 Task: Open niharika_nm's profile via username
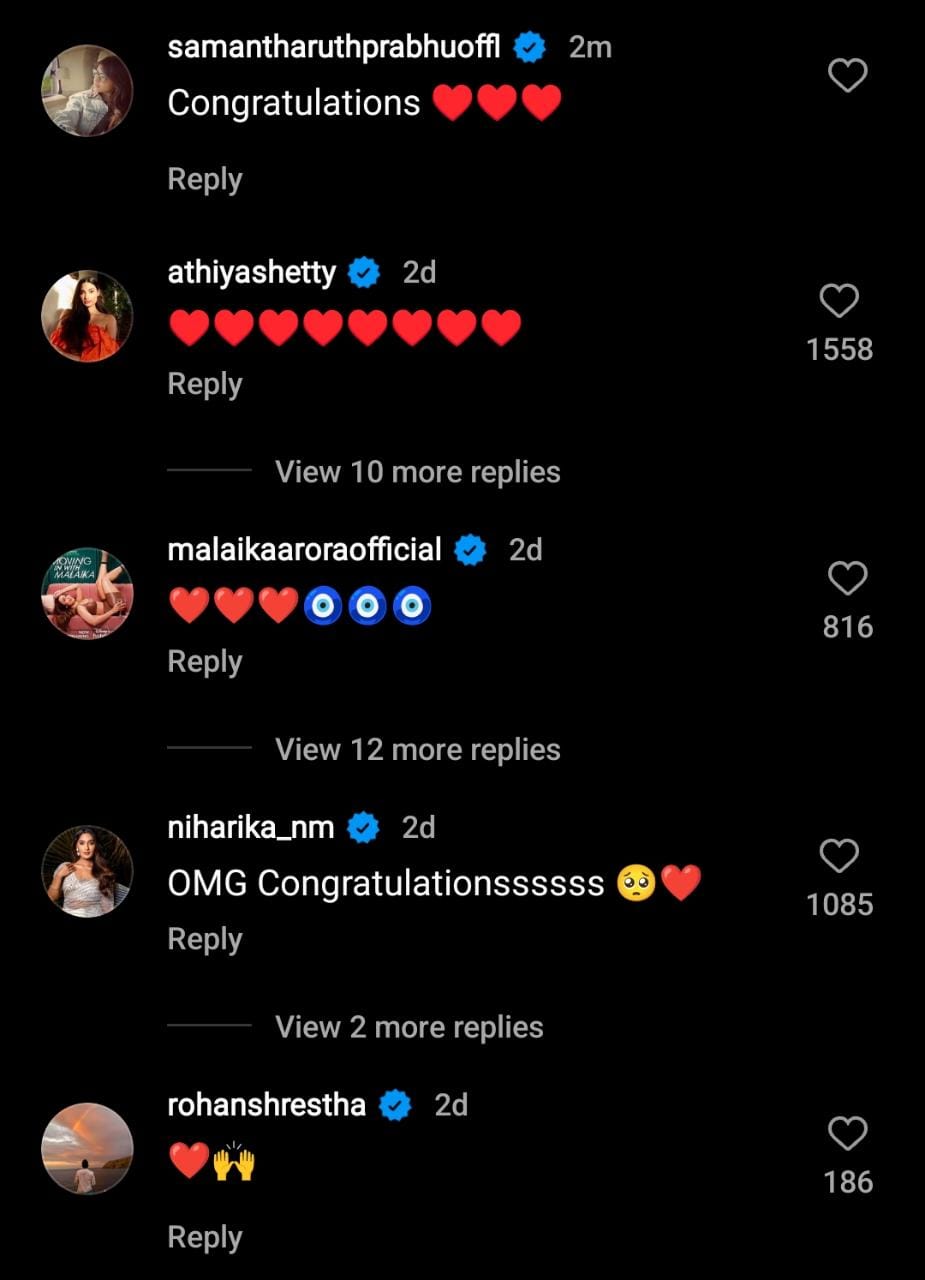point(250,828)
